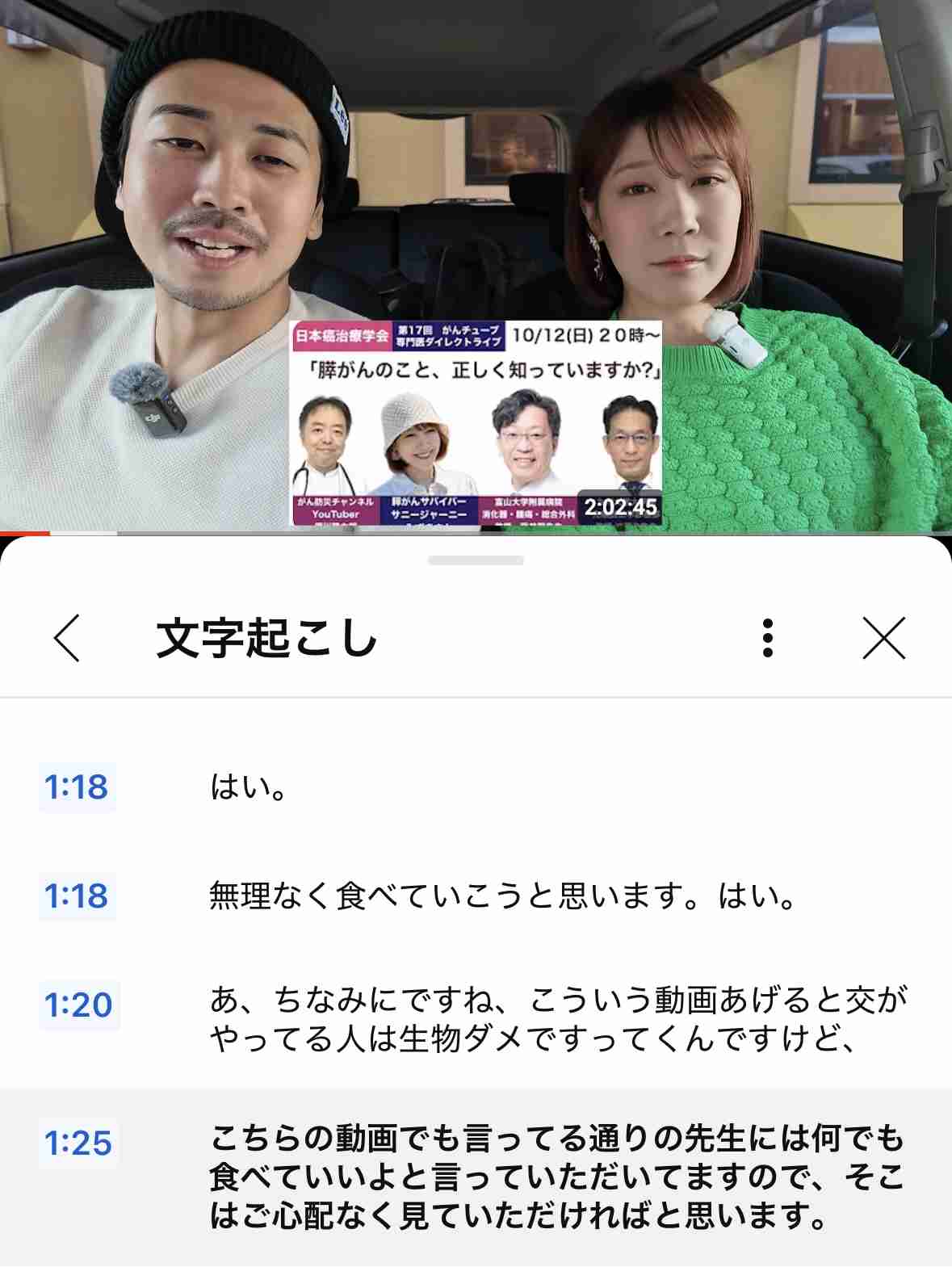Screen dimensions: 952x1267
Task: Tap the transcript header area to collapse it
Action: (x=476, y=639)
